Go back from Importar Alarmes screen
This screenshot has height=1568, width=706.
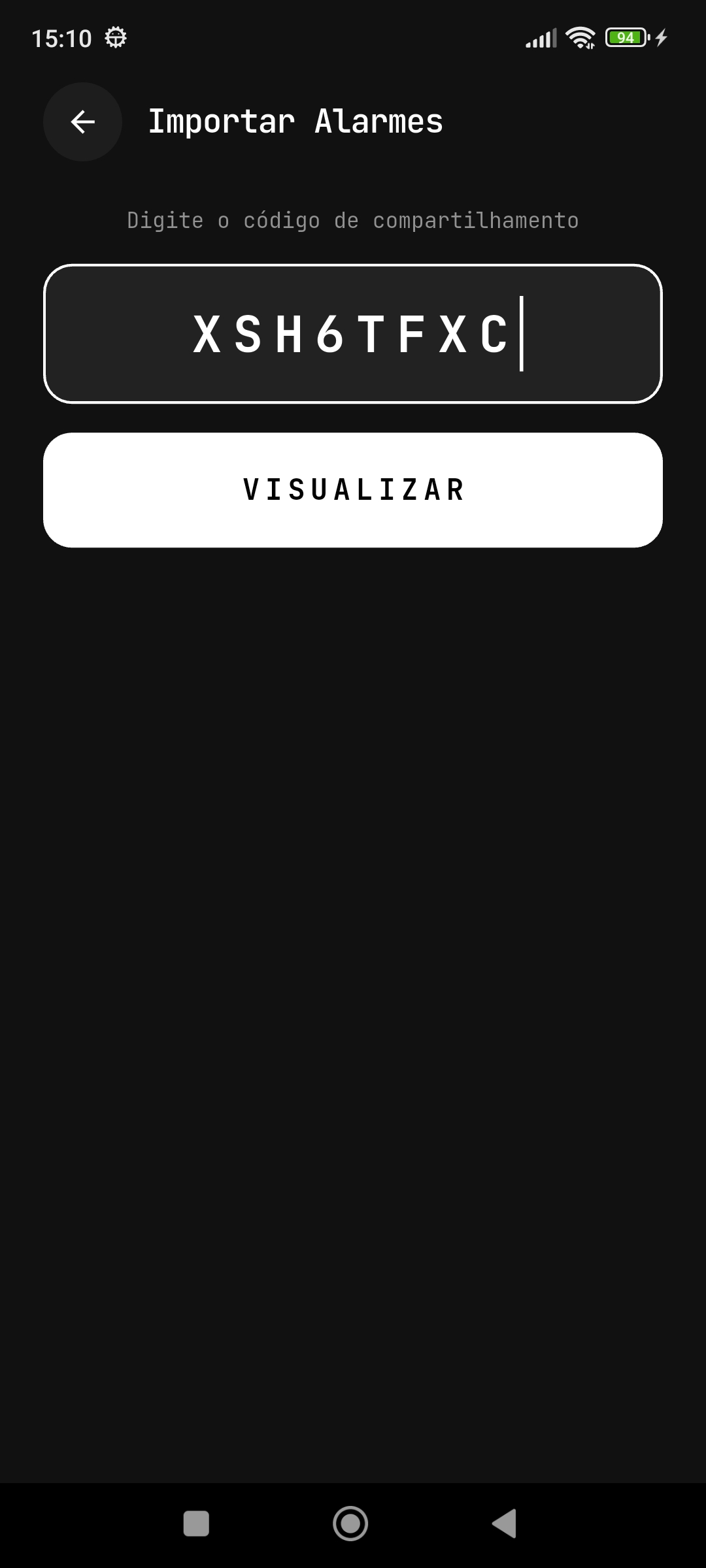point(82,122)
